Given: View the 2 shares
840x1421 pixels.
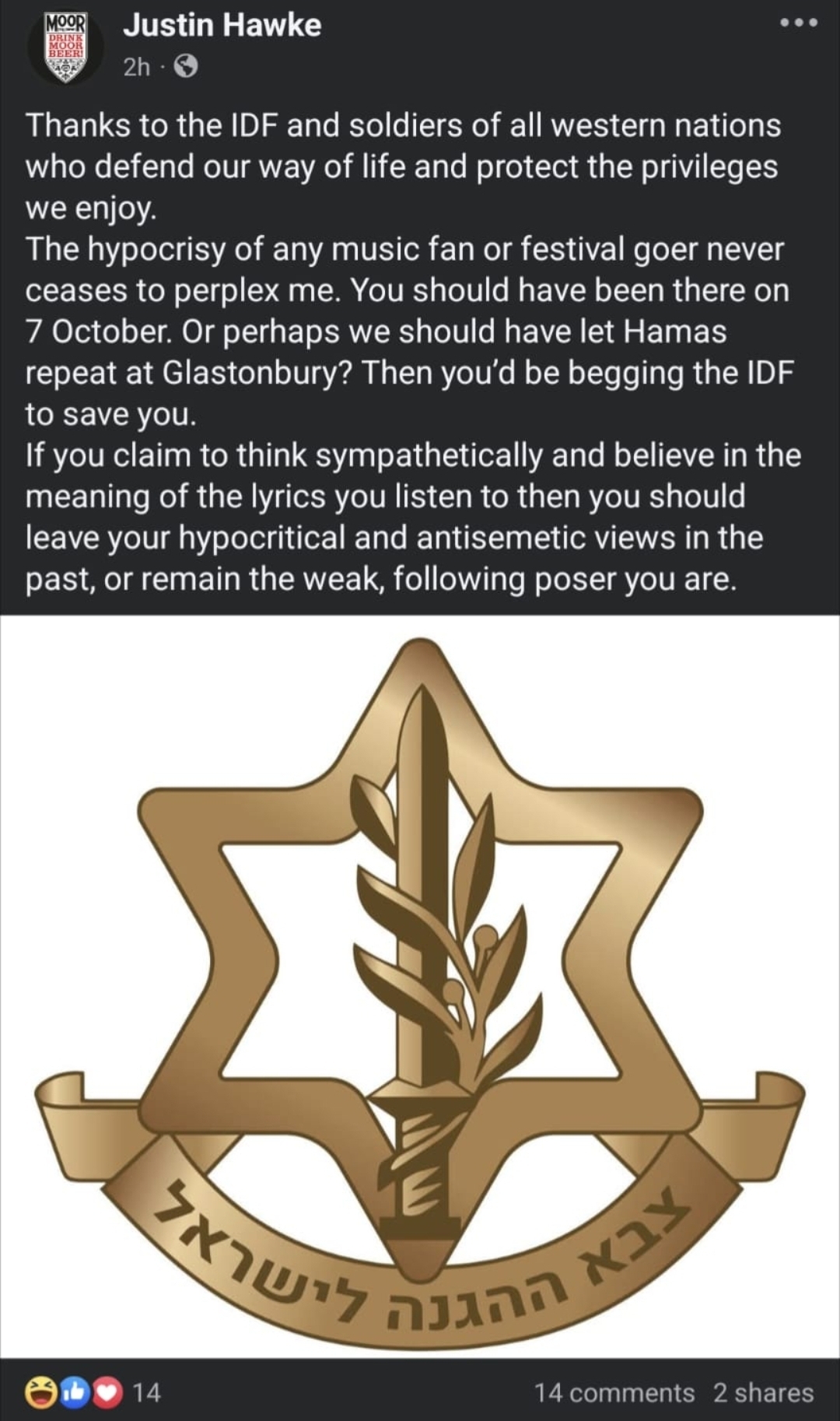Looking at the screenshot, I should coord(763,1392).
